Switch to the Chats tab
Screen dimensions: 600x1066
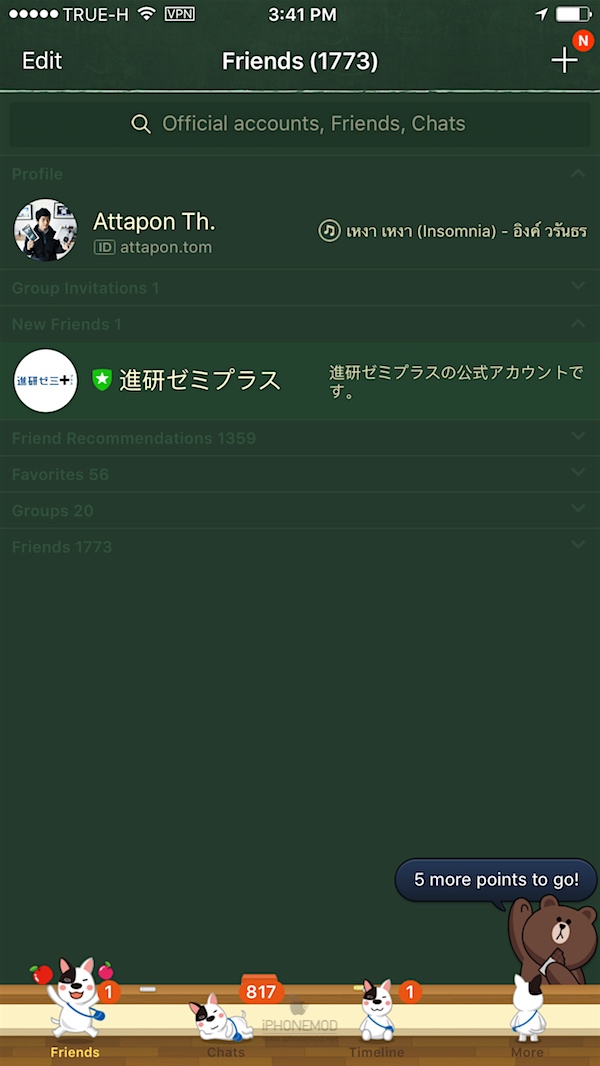[x=226, y=1020]
